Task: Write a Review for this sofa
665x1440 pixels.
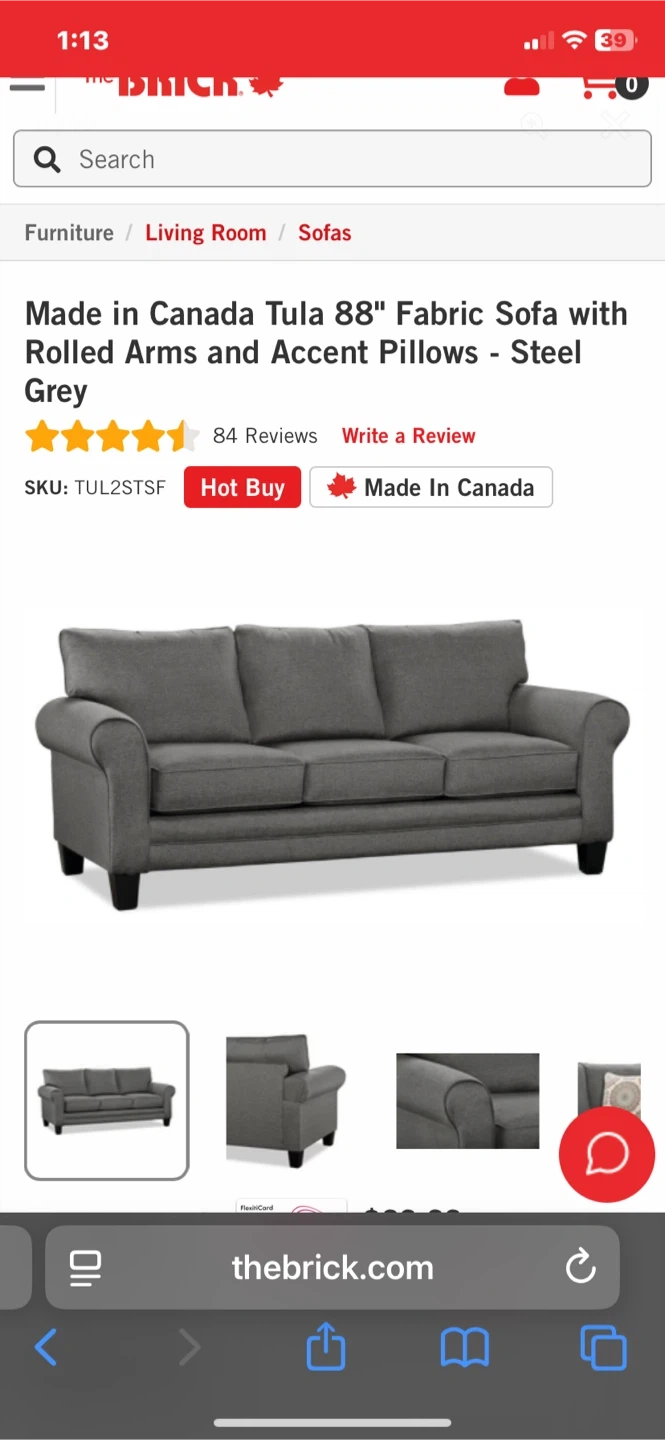Action: 408,436
